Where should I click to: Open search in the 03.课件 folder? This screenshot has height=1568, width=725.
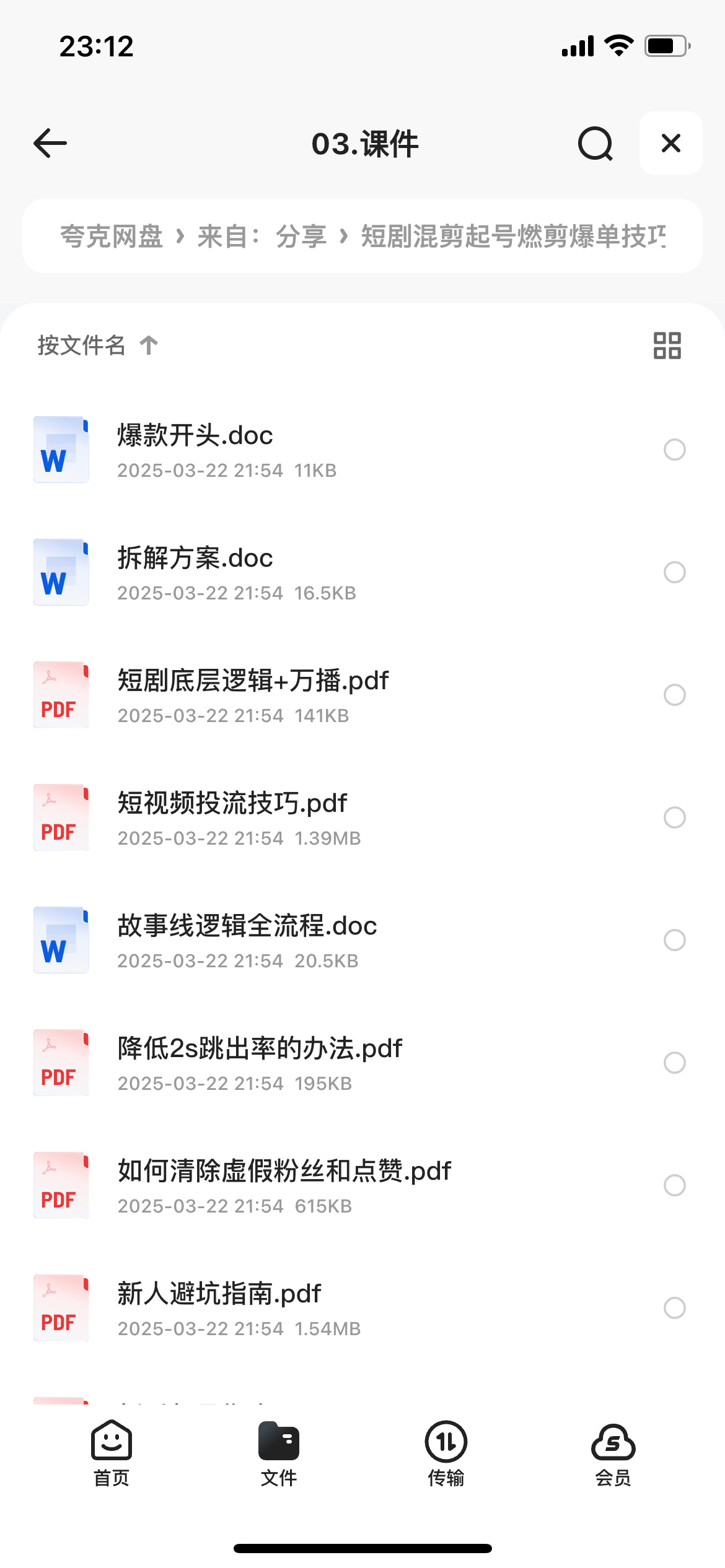[595, 144]
